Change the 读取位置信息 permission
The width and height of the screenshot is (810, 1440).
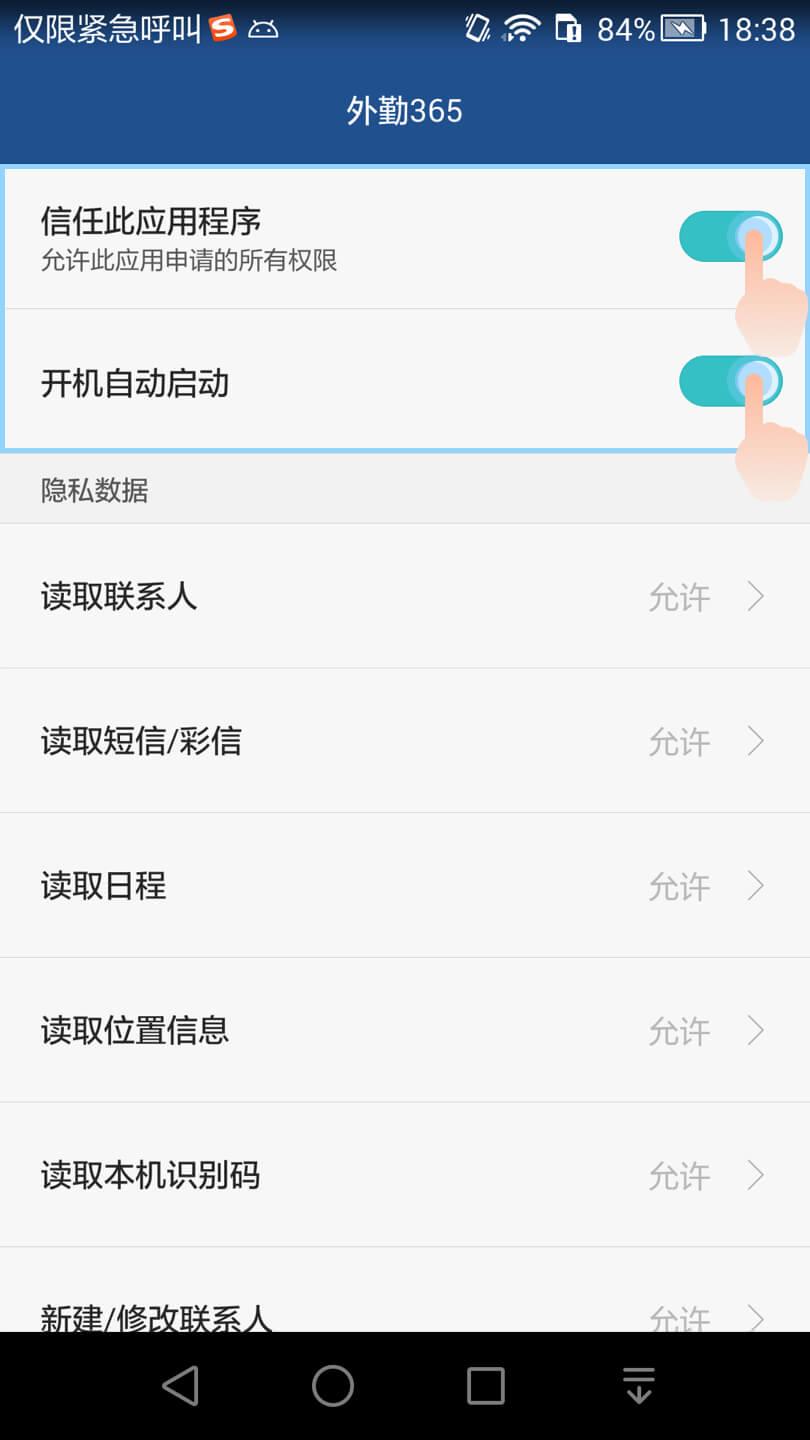tap(404, 1030)
